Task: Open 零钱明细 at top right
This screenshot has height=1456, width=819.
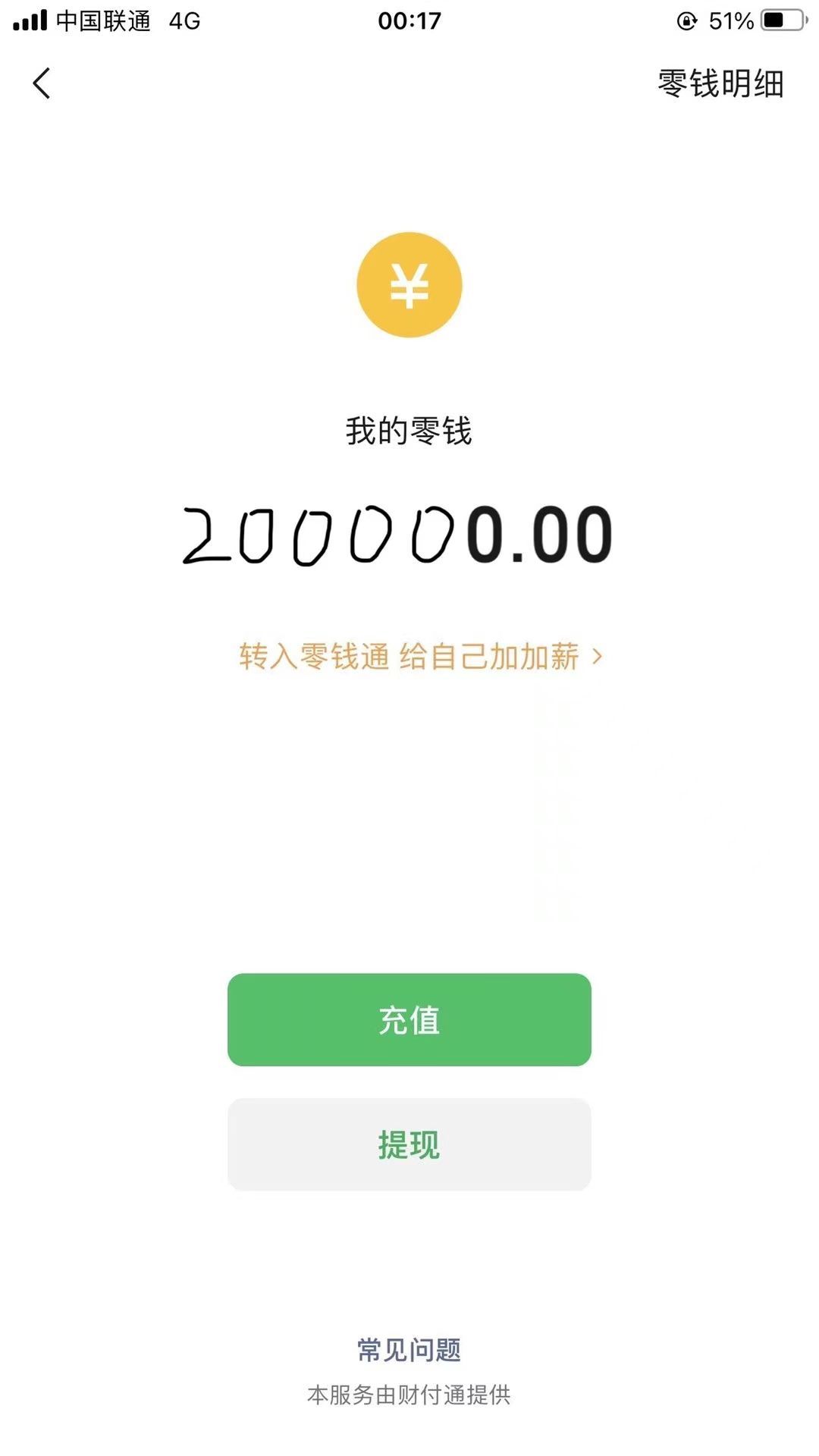Action: (x=719, y=85)
